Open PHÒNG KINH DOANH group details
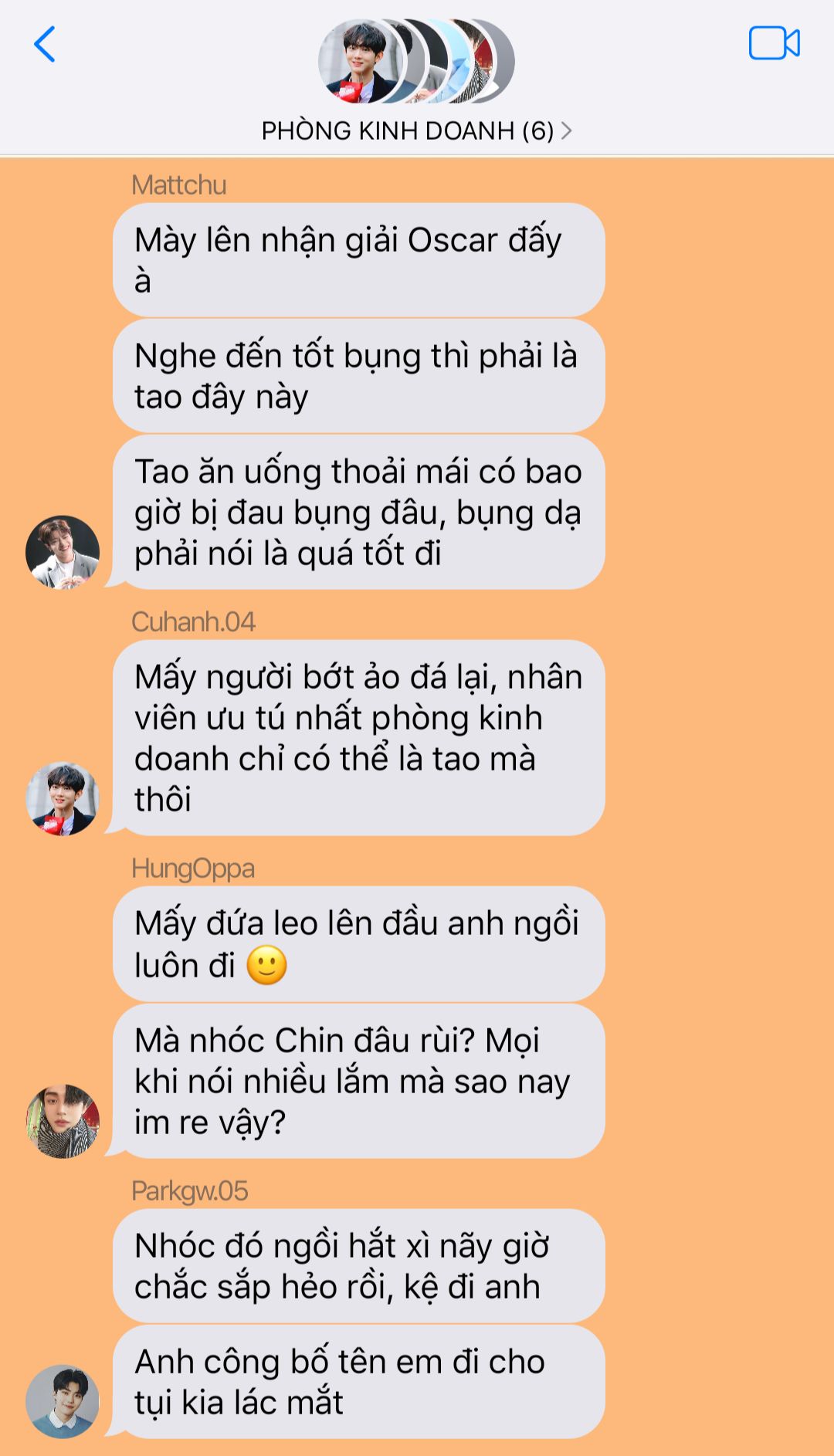 [x=416, y=130]
